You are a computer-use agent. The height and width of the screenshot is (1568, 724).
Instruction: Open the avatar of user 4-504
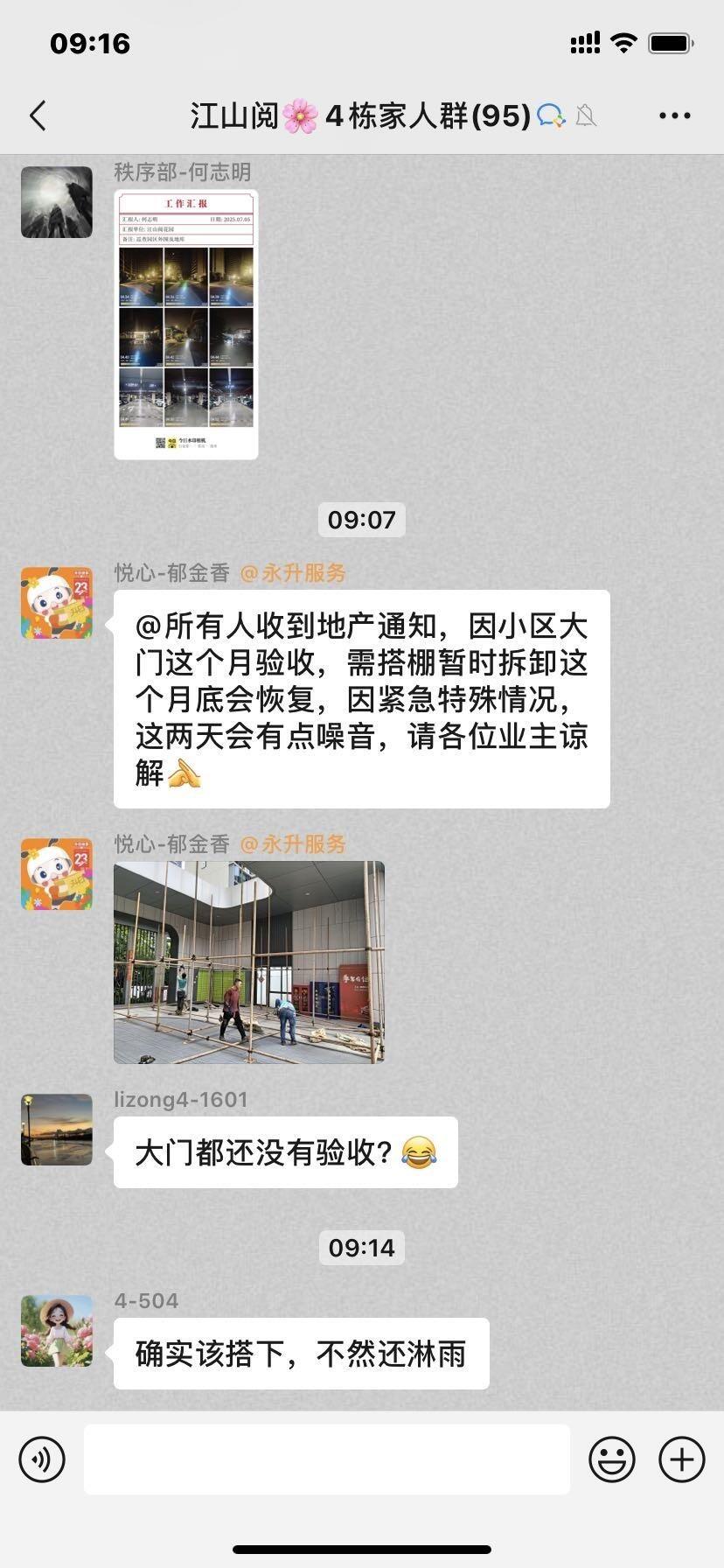(57, 1330)
